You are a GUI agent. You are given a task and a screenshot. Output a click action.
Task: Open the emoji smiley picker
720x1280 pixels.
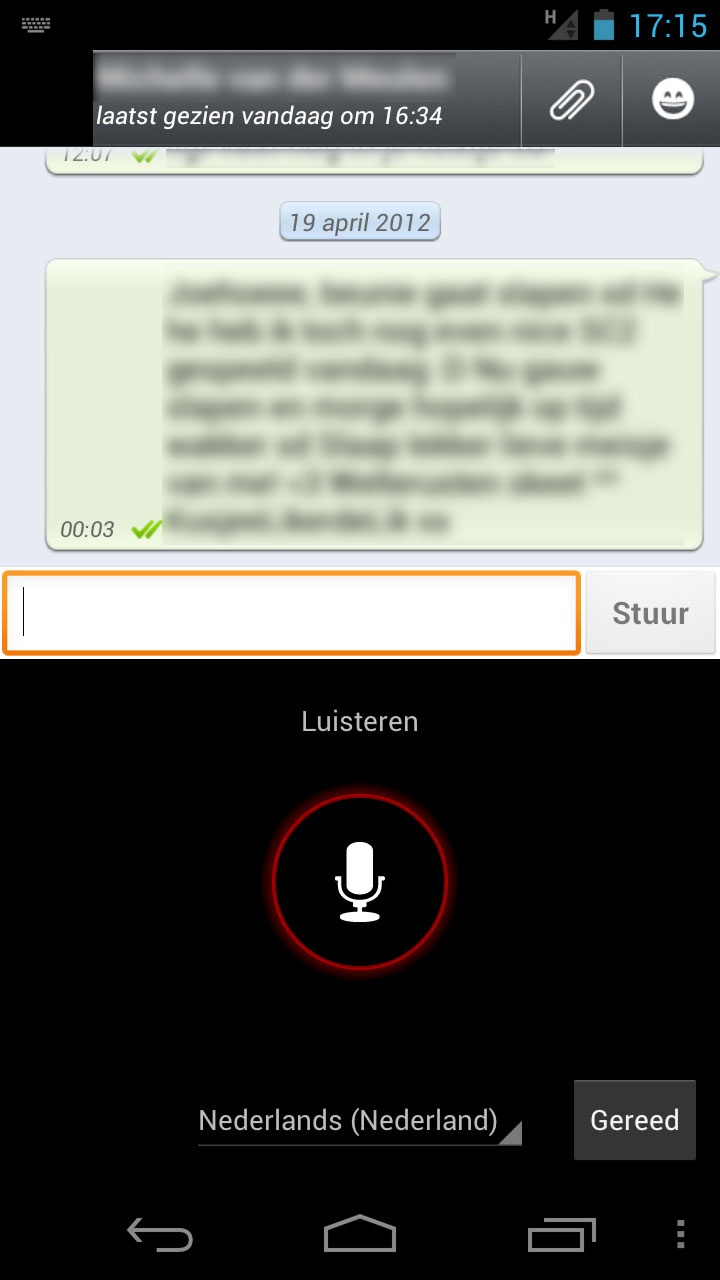coord(672,100)
